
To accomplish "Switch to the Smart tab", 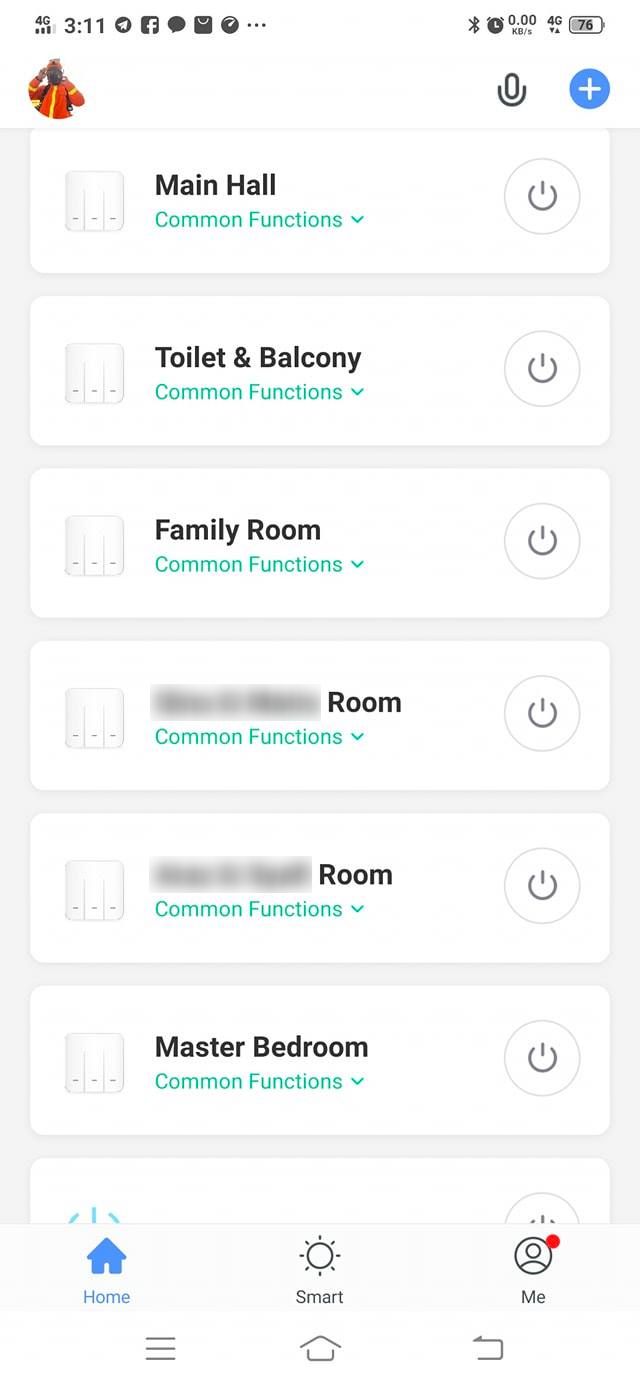I will (319, 1270).
